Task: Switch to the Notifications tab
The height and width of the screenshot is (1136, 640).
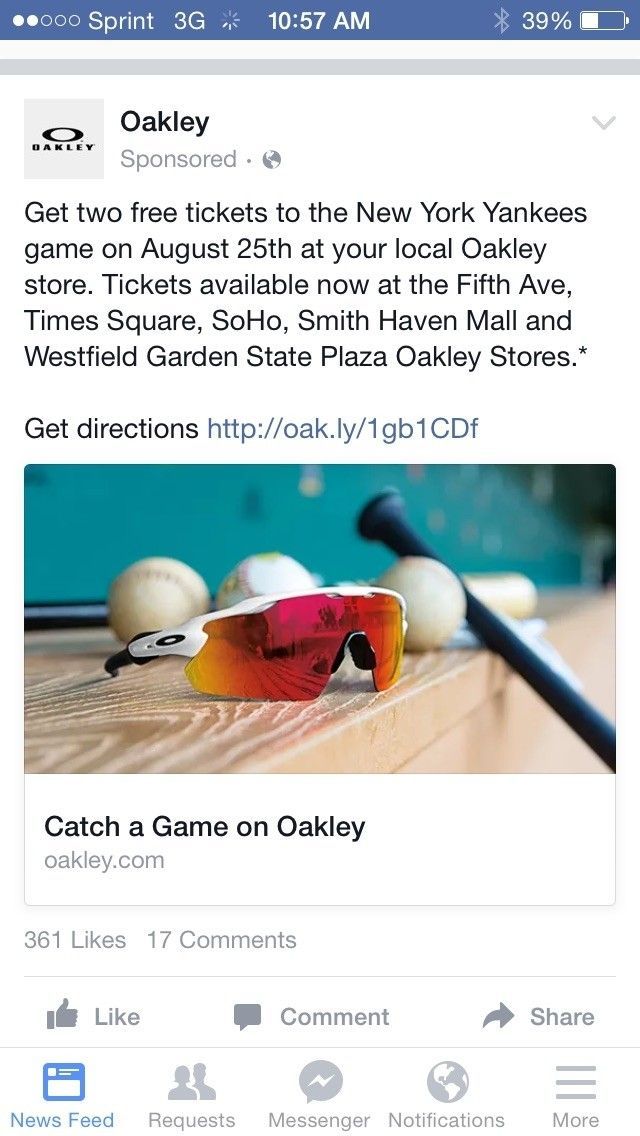Action: (x=447, y=1095)
